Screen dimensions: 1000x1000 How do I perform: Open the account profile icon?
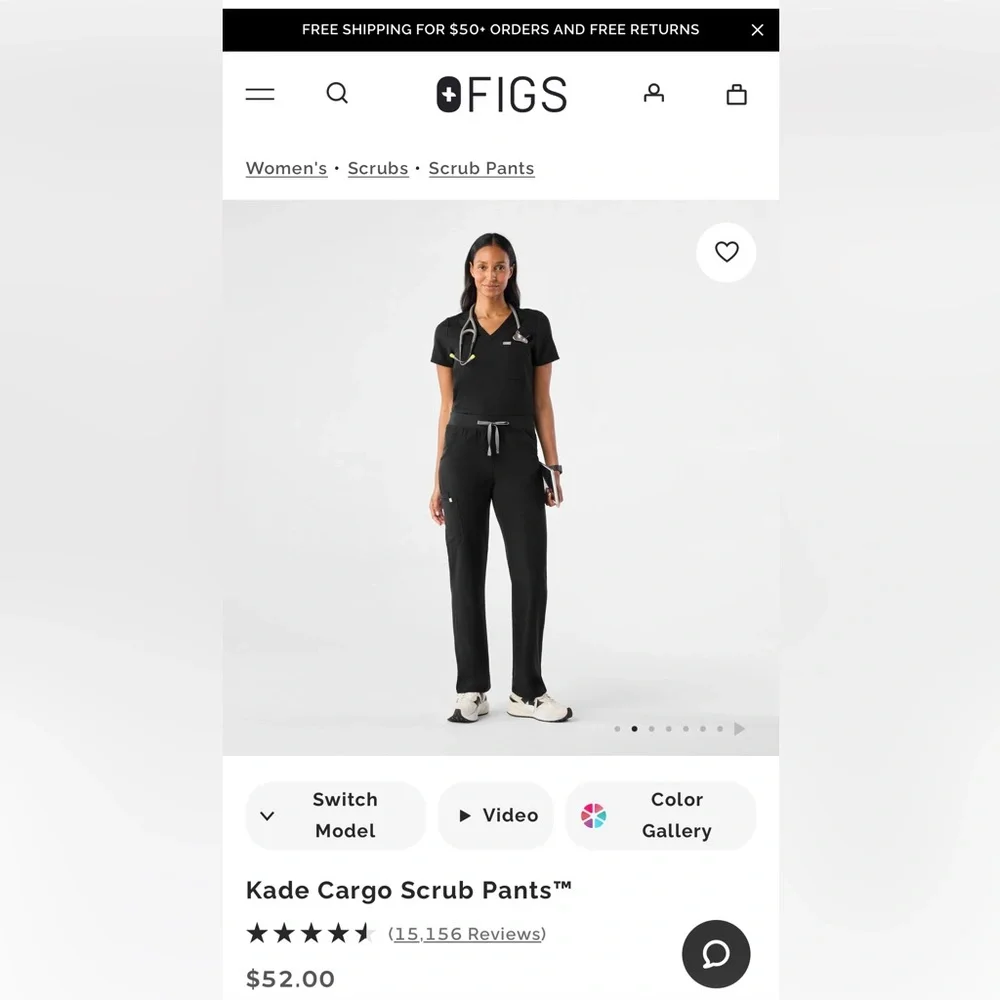(x=654, y=93)
